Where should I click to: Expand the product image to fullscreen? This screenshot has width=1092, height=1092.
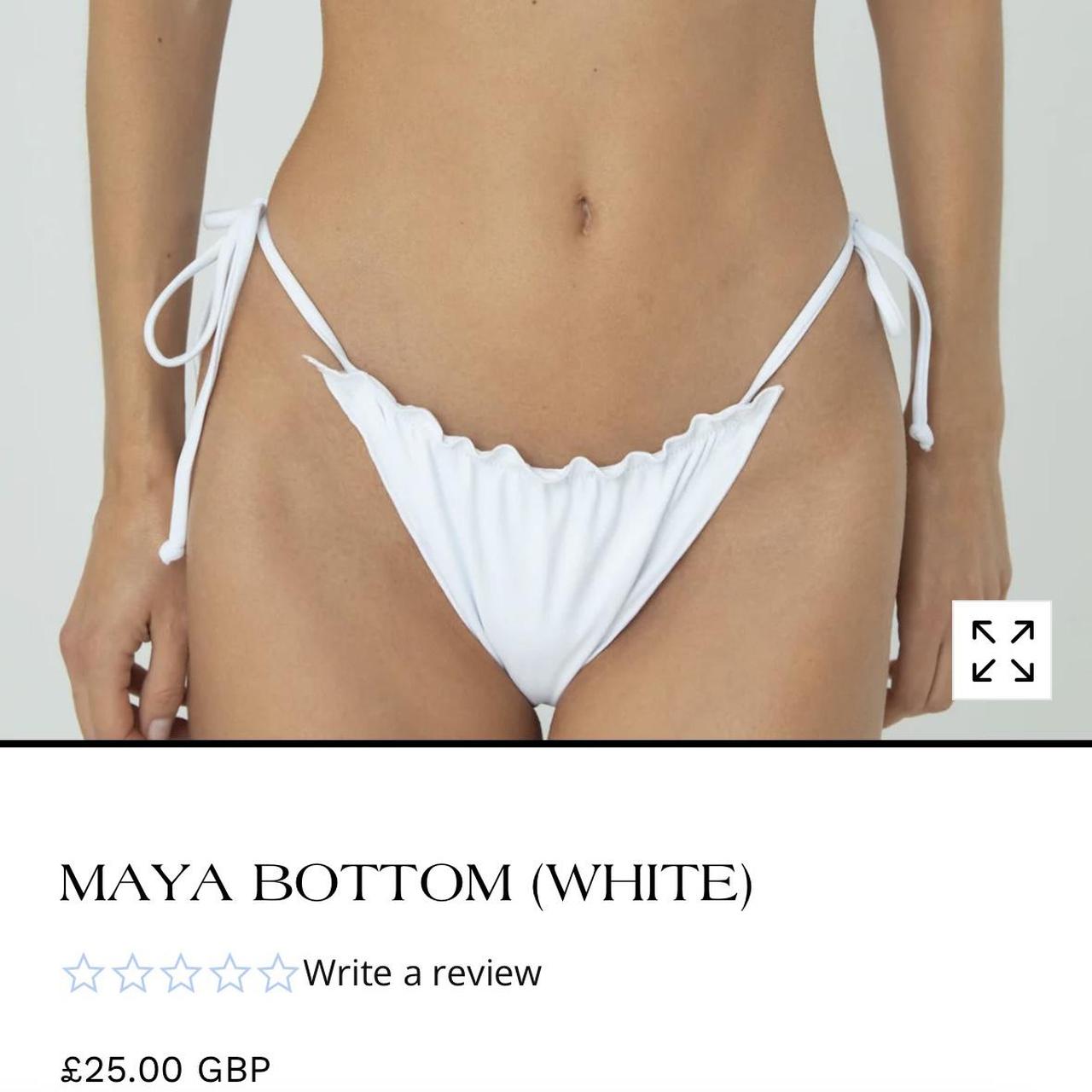pos(1002,651)
